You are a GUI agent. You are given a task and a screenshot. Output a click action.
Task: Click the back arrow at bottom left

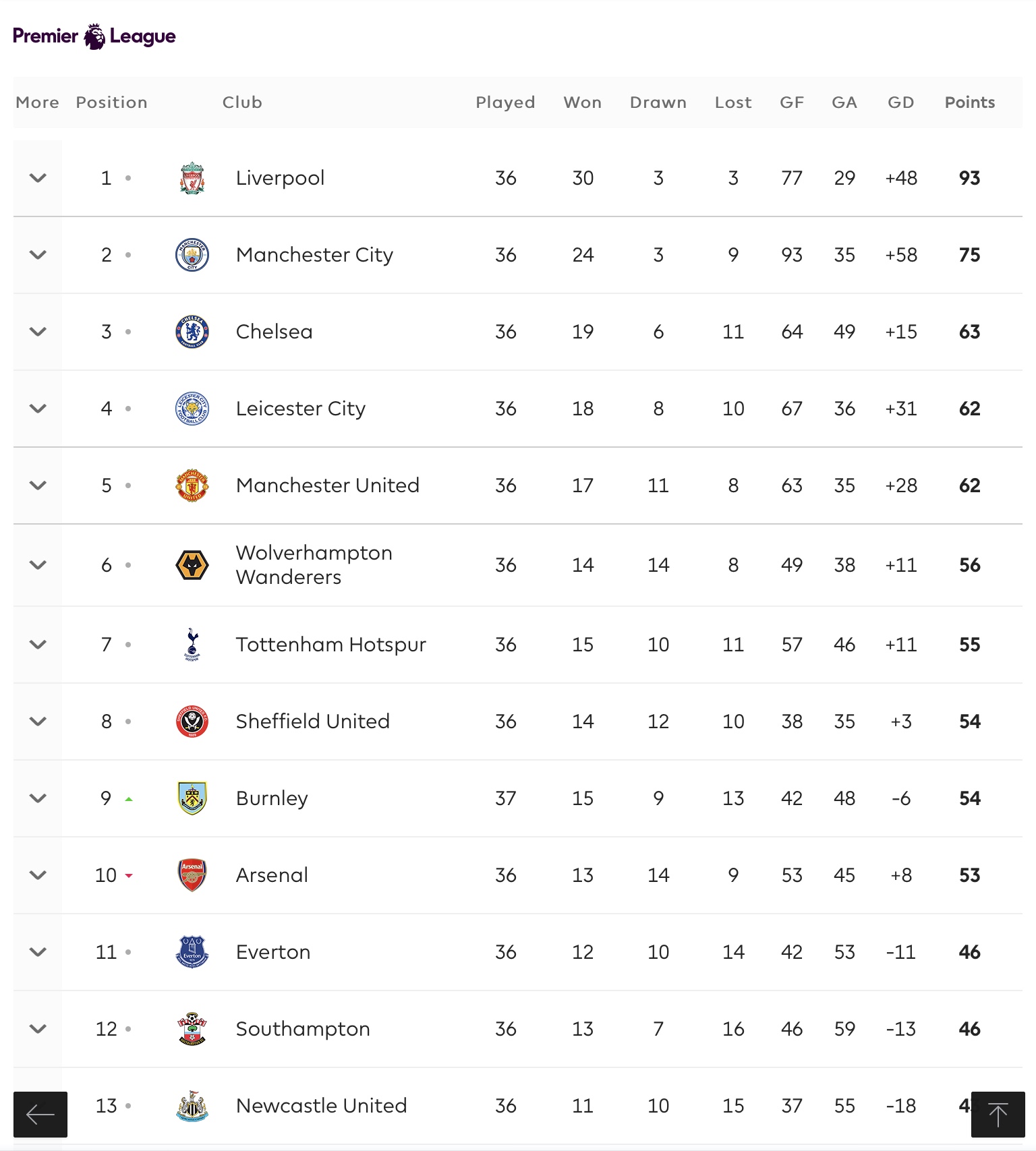click(x=40, y=1115)
